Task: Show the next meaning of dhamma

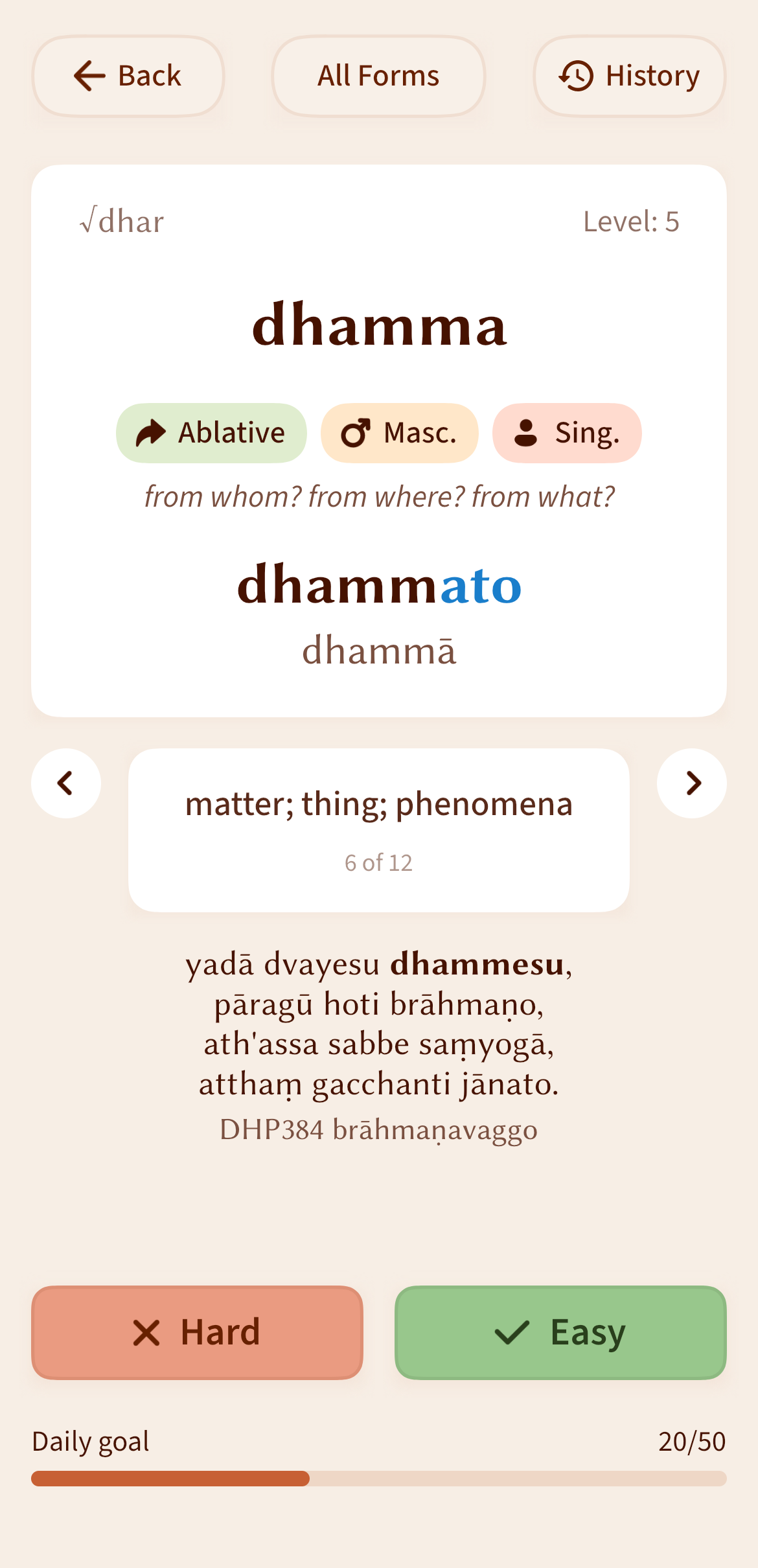Action: pos(691,783)
